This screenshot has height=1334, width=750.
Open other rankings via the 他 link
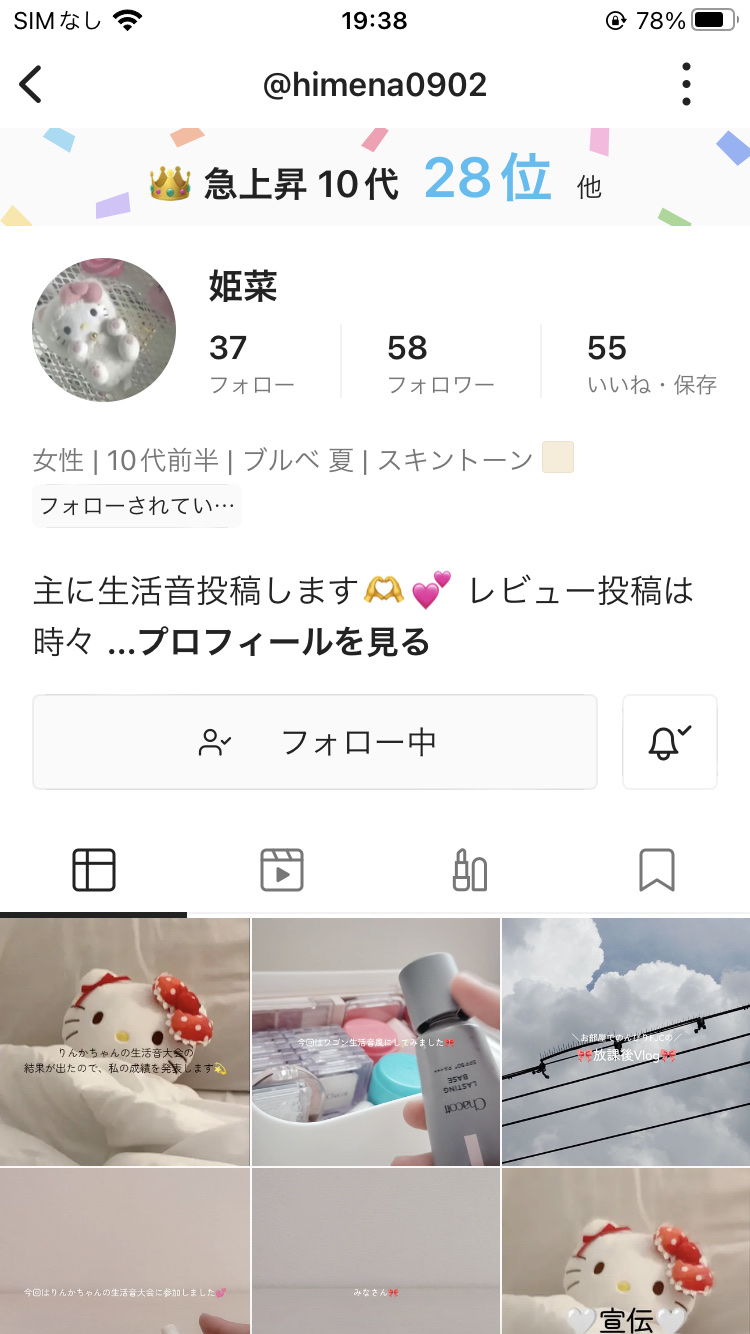tap(590, 186)
